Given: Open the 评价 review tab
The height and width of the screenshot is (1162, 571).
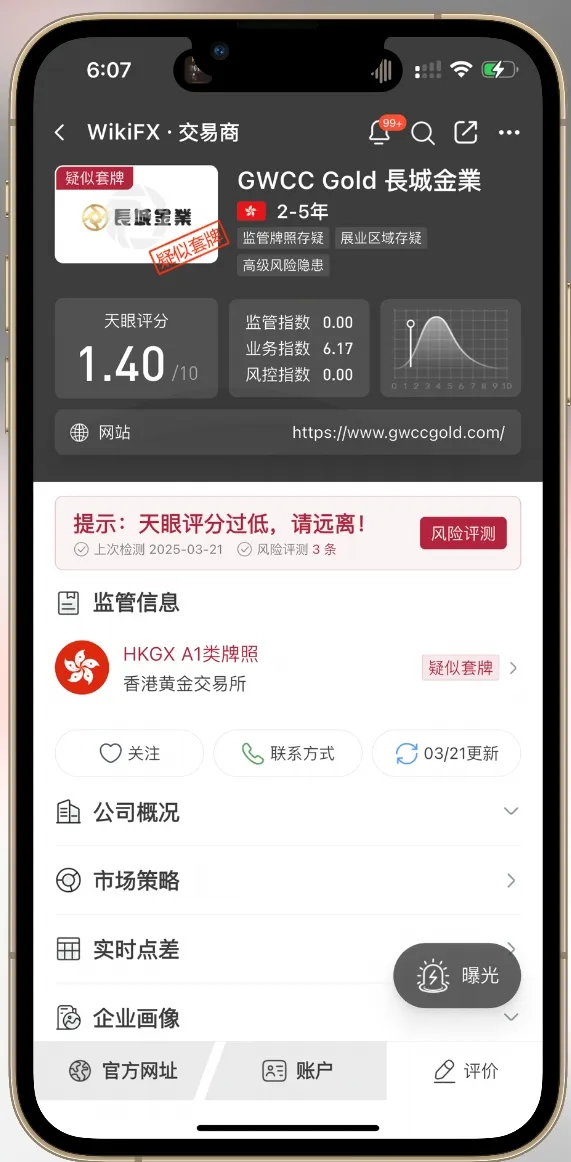Looking at the screenshot, I should pyautogui.click(x=465, y=1071).
